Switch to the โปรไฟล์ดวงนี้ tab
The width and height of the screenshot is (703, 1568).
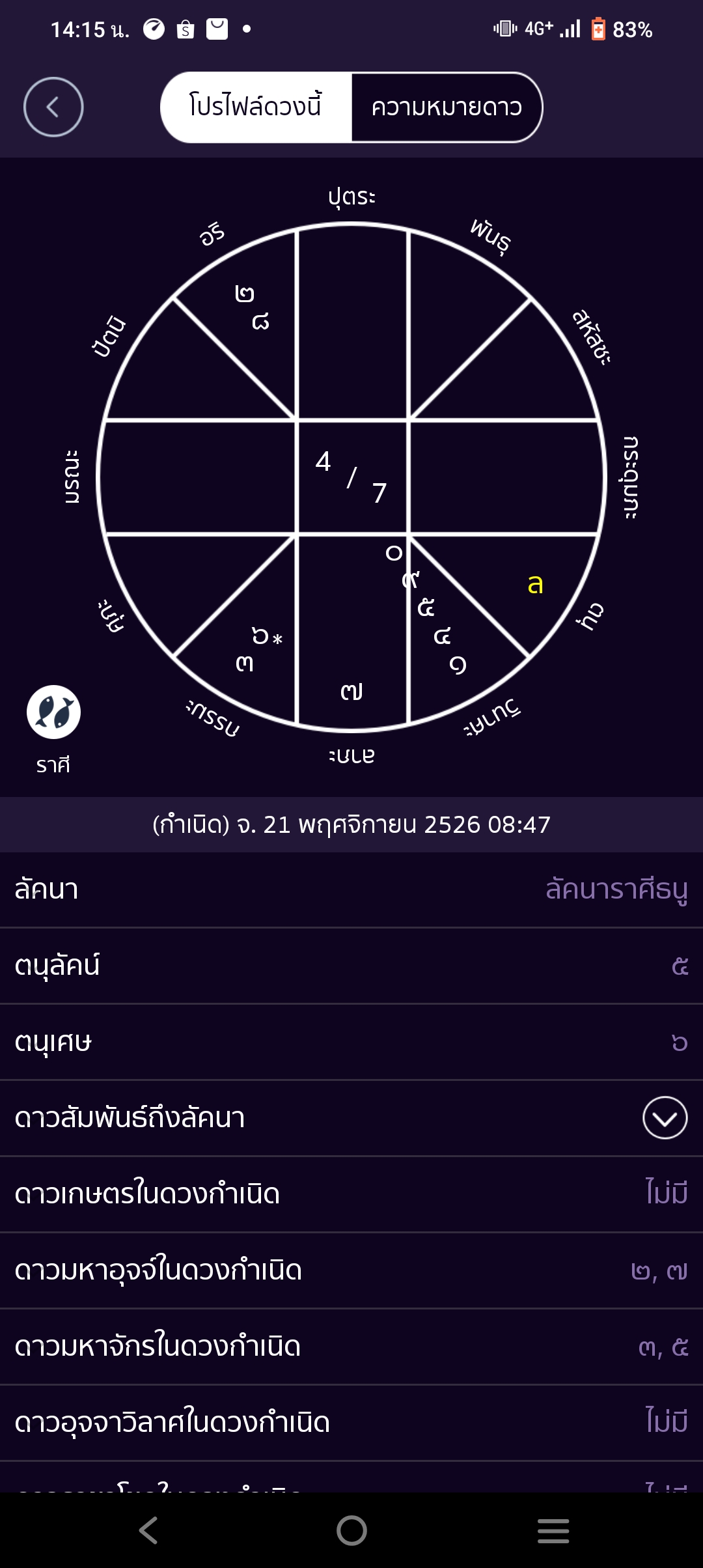click(256, 107)
